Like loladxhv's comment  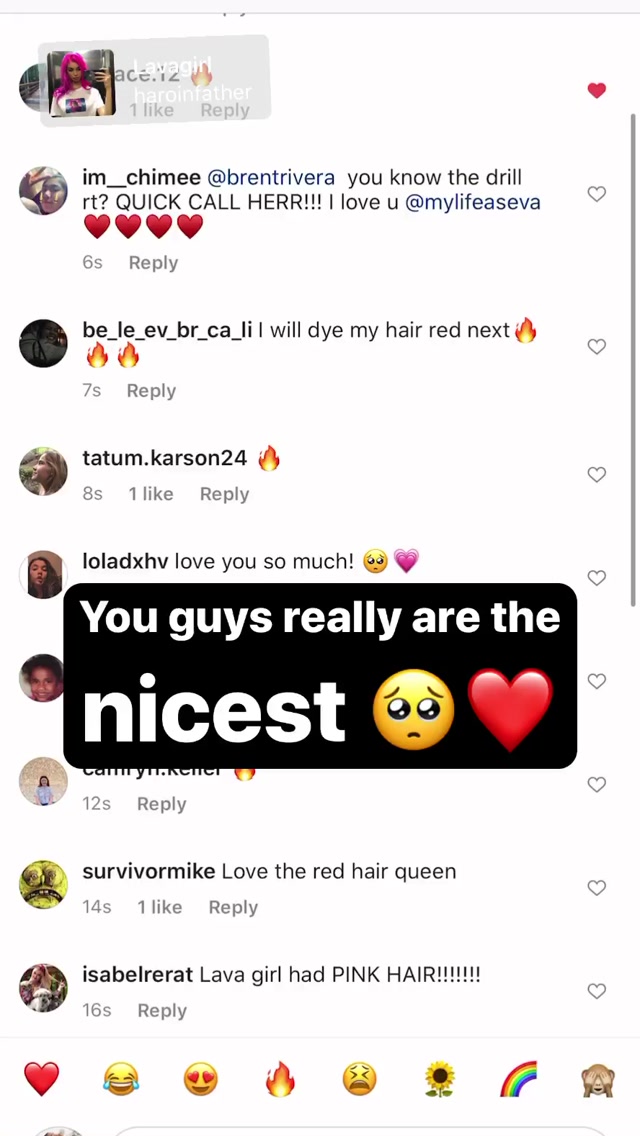pos(597,578)
